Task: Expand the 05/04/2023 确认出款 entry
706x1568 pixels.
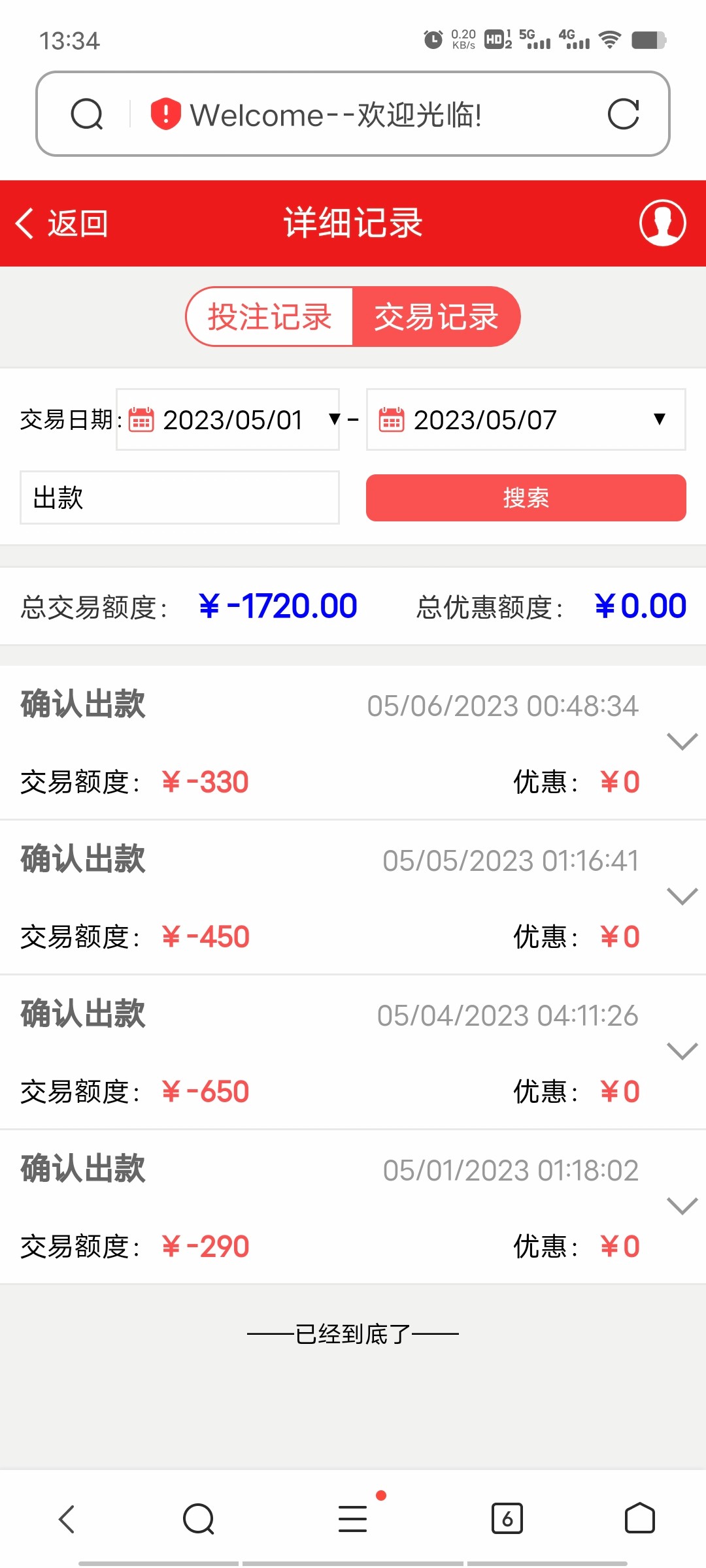Action: pos(681,1051)
